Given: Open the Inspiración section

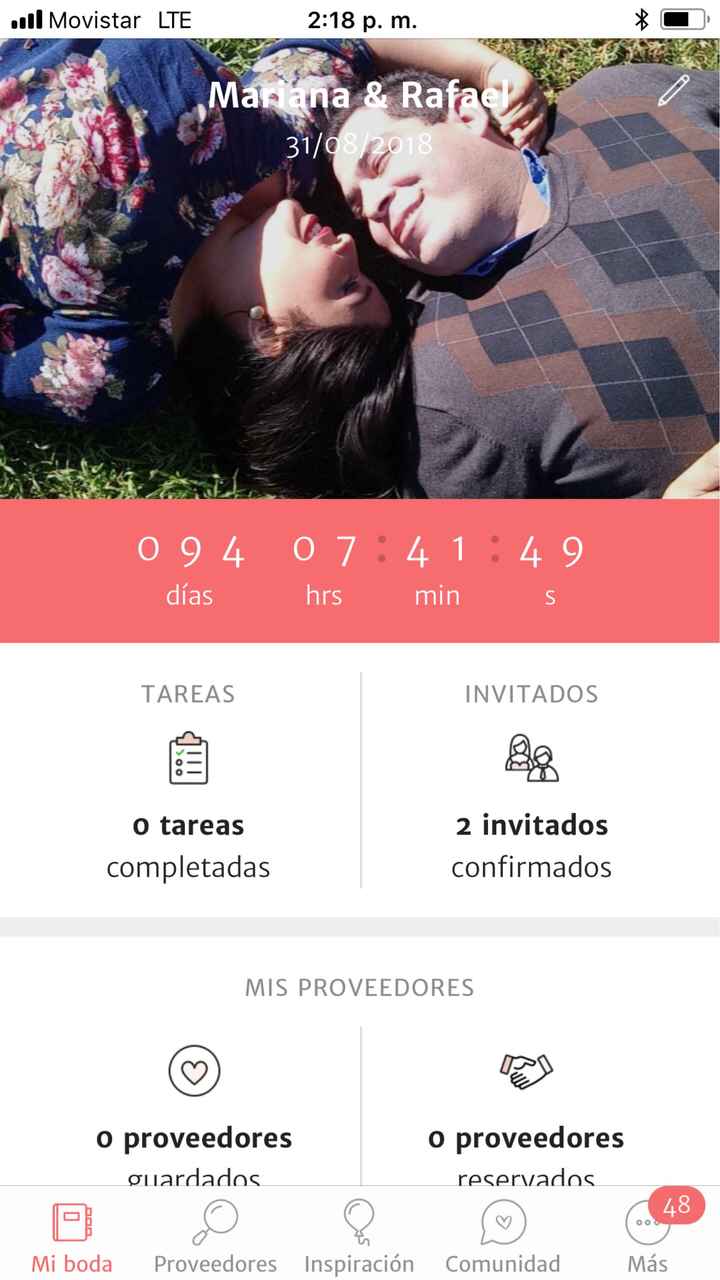Looking at the screenshot, I should click(x=358, y=1240).
